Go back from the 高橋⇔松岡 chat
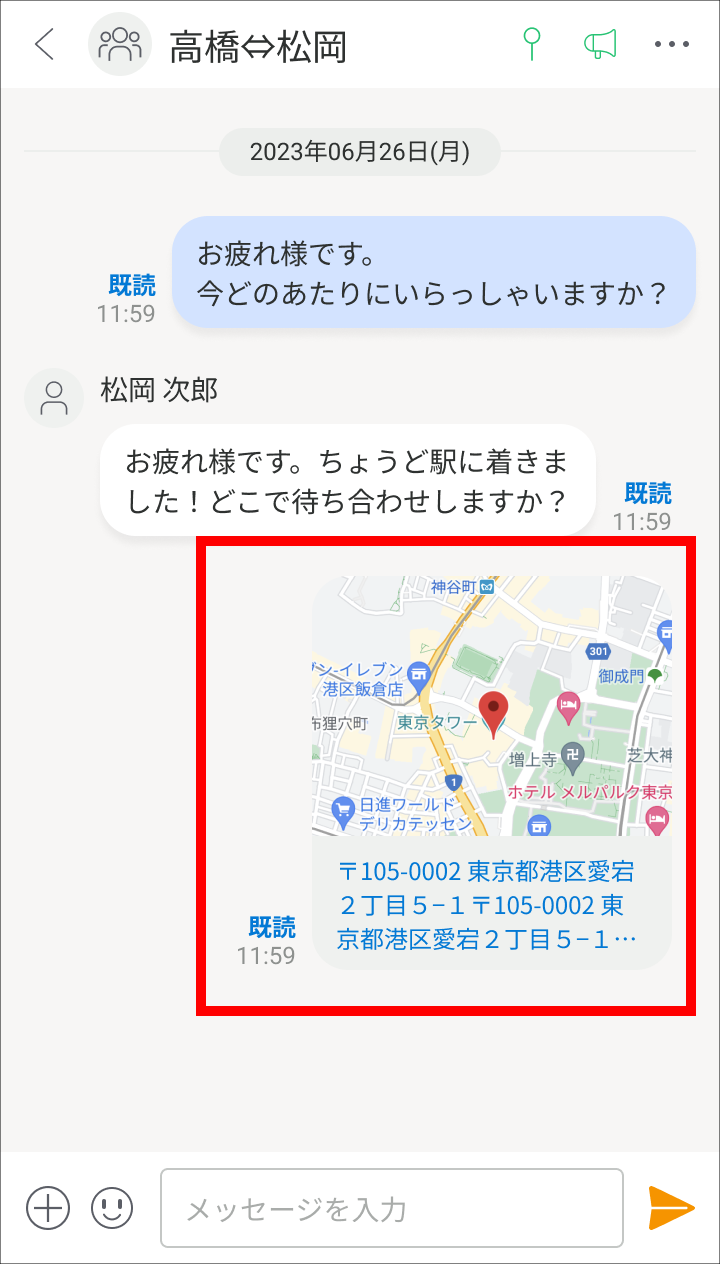The width and height of the screenshot is (720, 1264). [x=44, y=44]
